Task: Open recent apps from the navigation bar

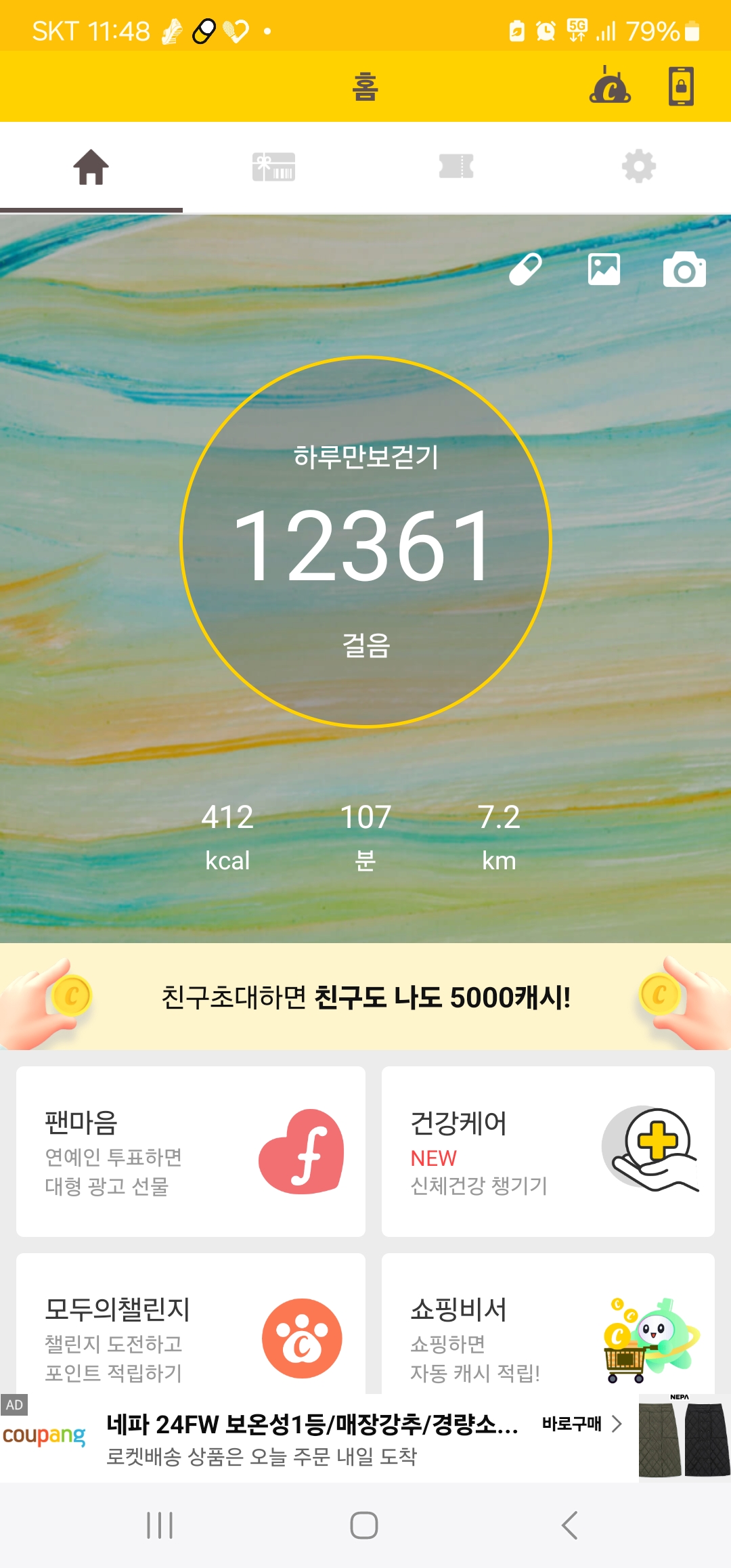Action: point(160,1525)
